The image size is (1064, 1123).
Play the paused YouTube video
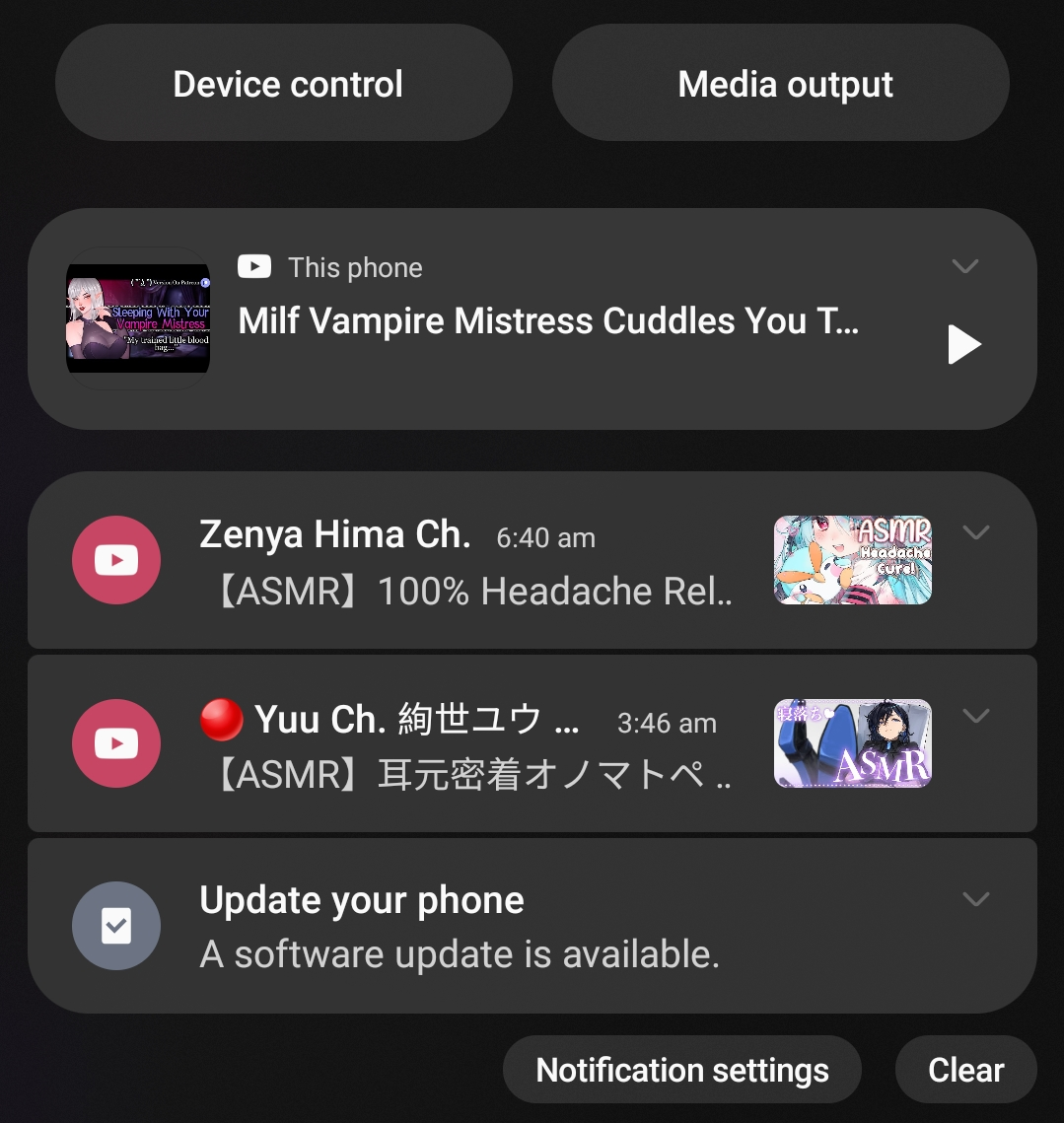(963, 344)
